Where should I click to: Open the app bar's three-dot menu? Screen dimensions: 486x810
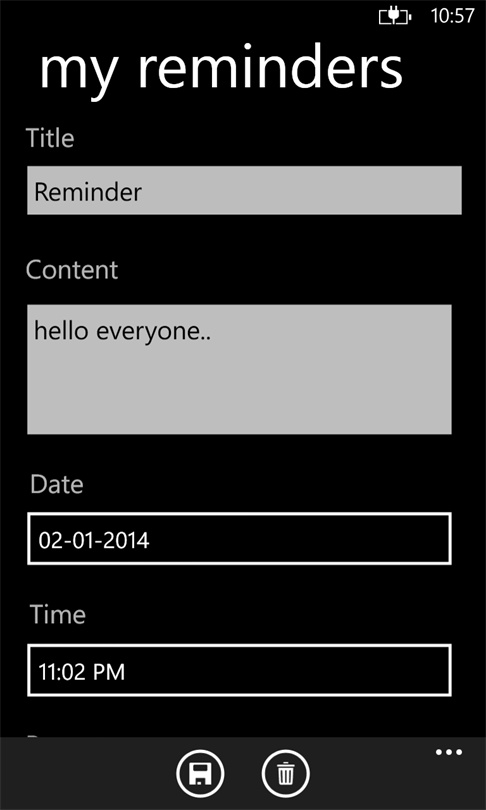click(x=449, y=752)
